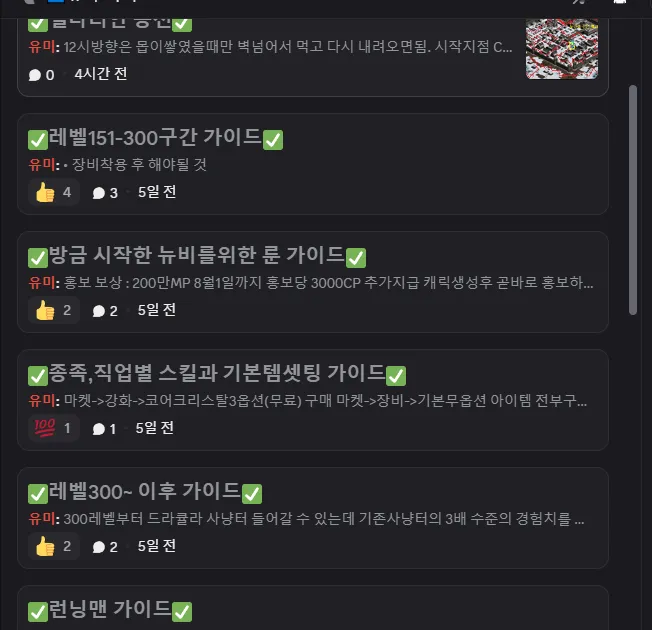Open the 방금 시작한 뉴비를위한 룬 가이드 post

(197, 256)
